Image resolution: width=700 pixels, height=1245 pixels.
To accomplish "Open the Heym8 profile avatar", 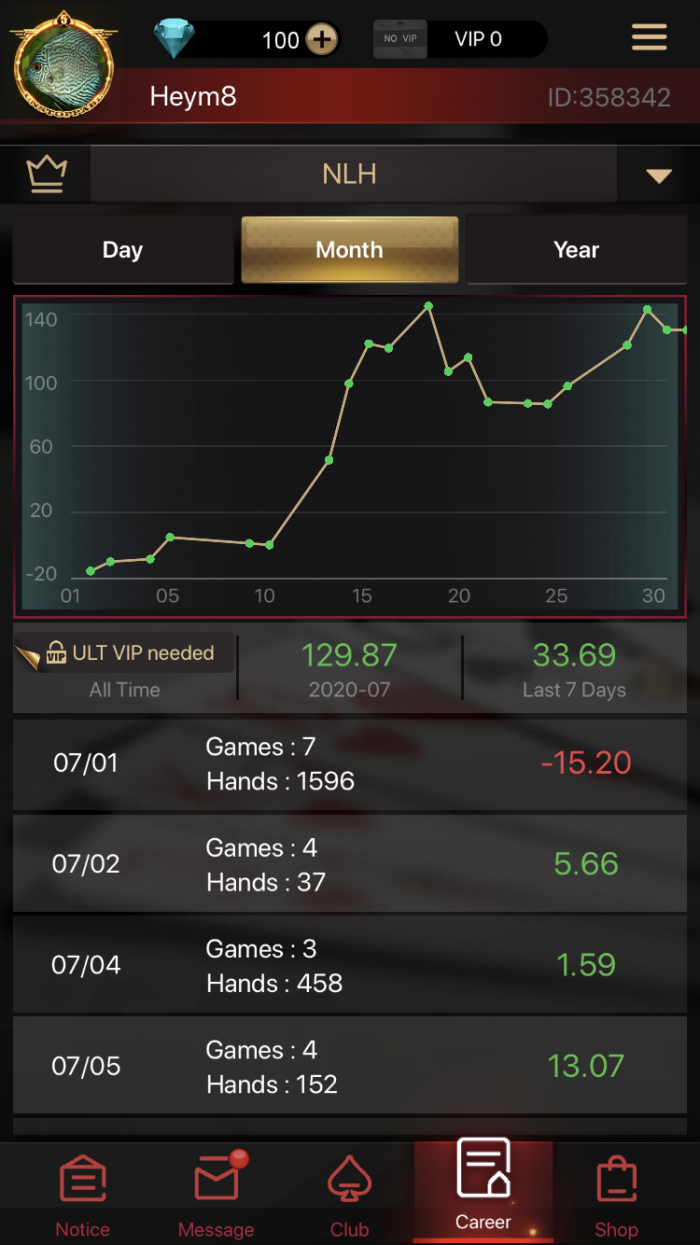I will [63, 63].
